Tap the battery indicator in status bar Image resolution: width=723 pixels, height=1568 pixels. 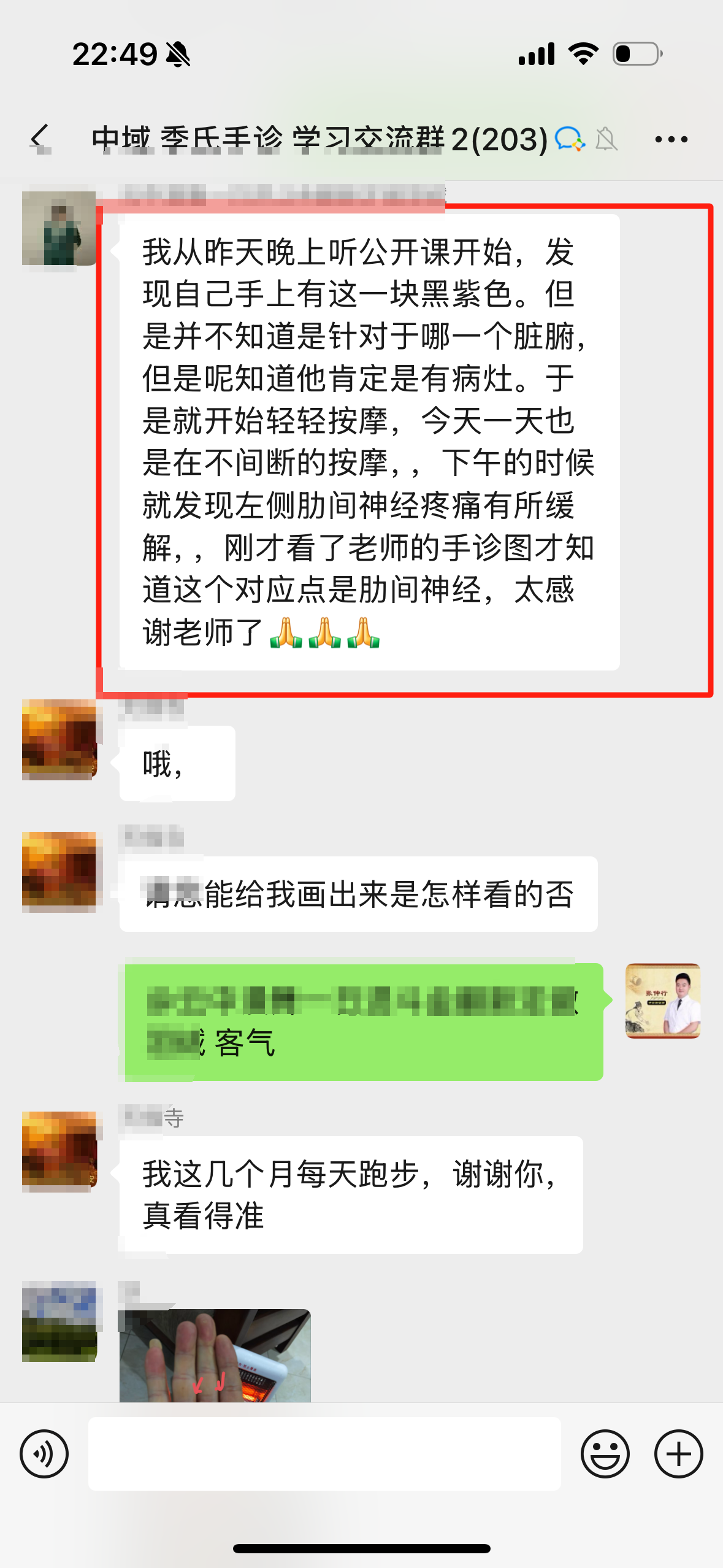click(635, 54)
